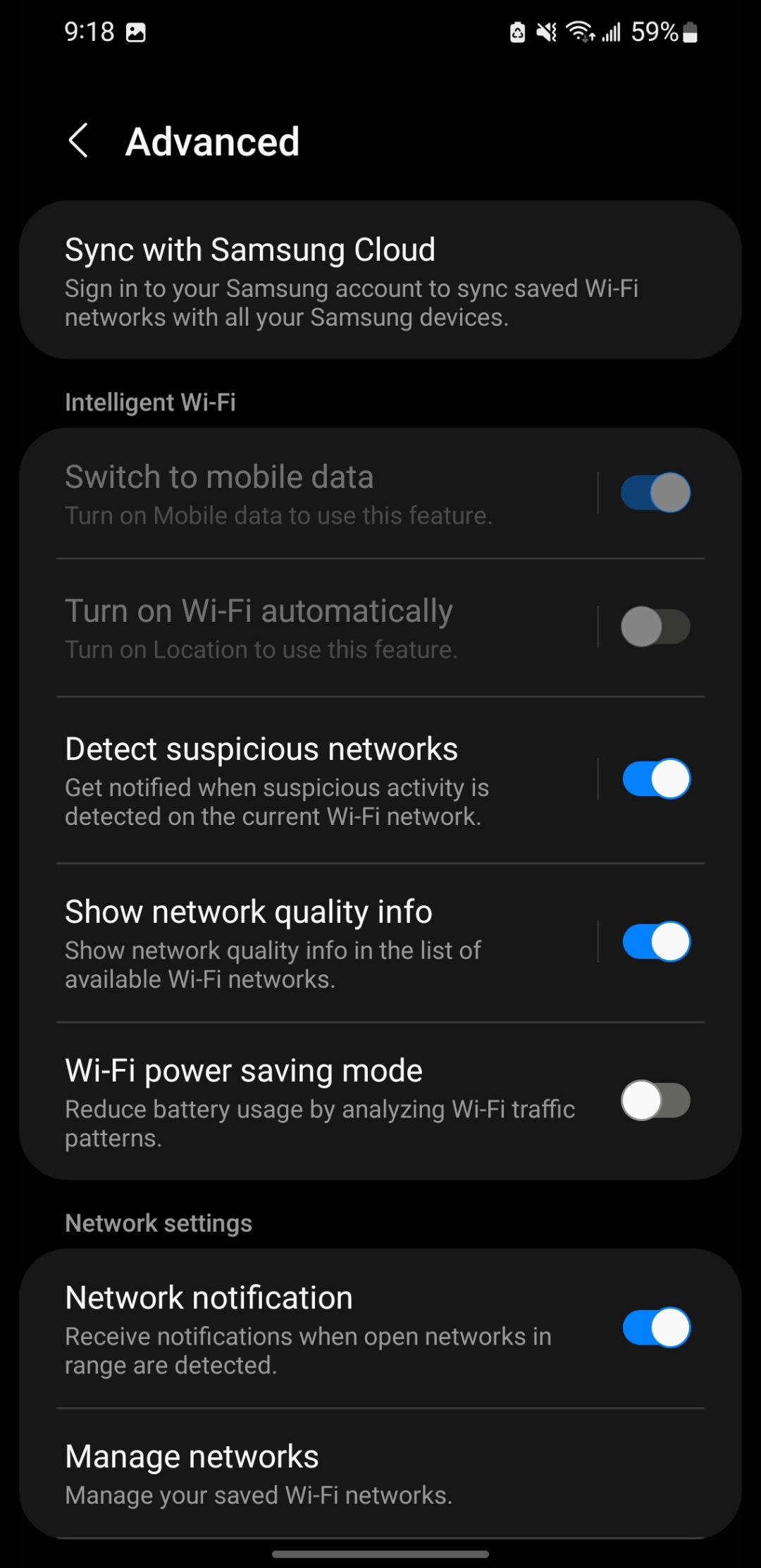Turn off Show network quality info
This screenshot has height=1568, width=761.
click(x=656, y=941)
